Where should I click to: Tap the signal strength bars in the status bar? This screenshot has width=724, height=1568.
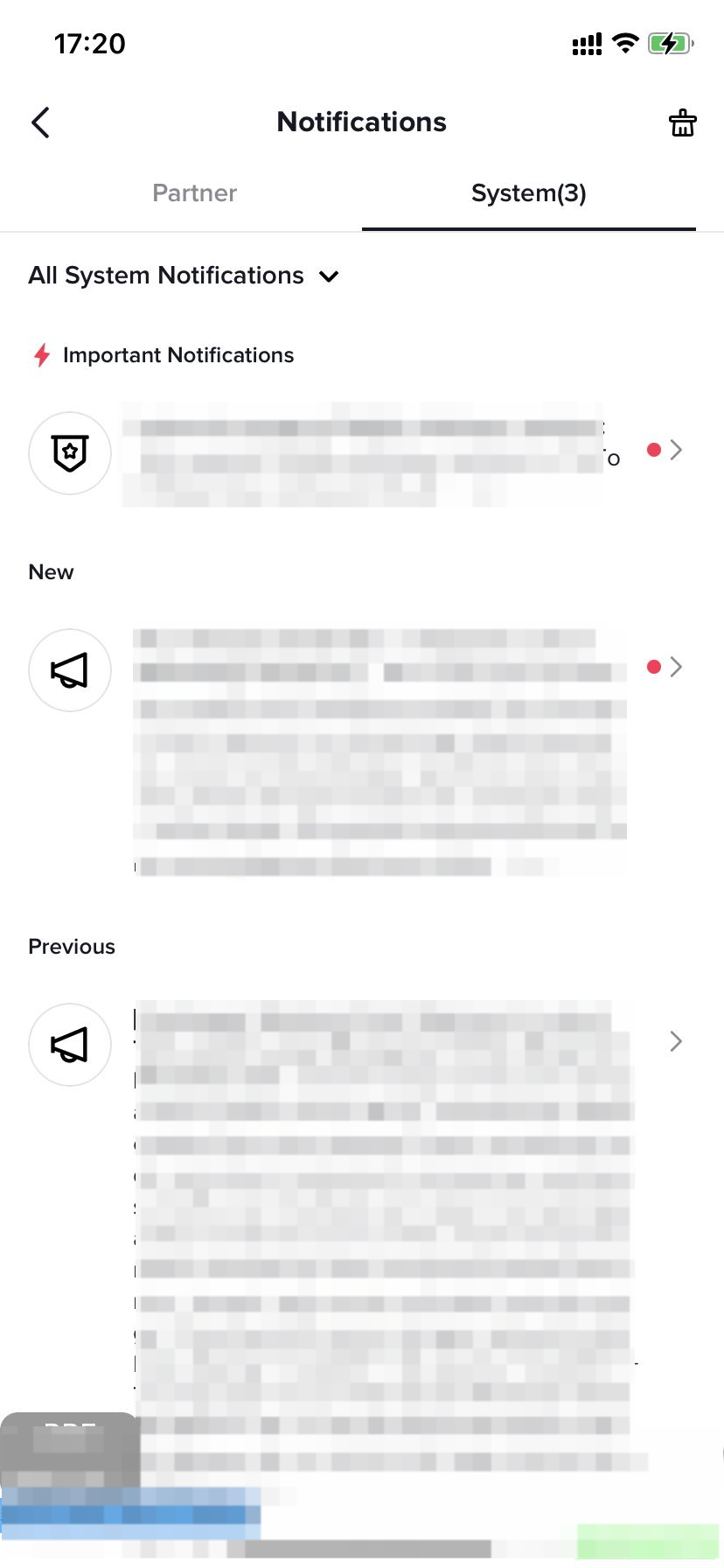tap(586, 42)
